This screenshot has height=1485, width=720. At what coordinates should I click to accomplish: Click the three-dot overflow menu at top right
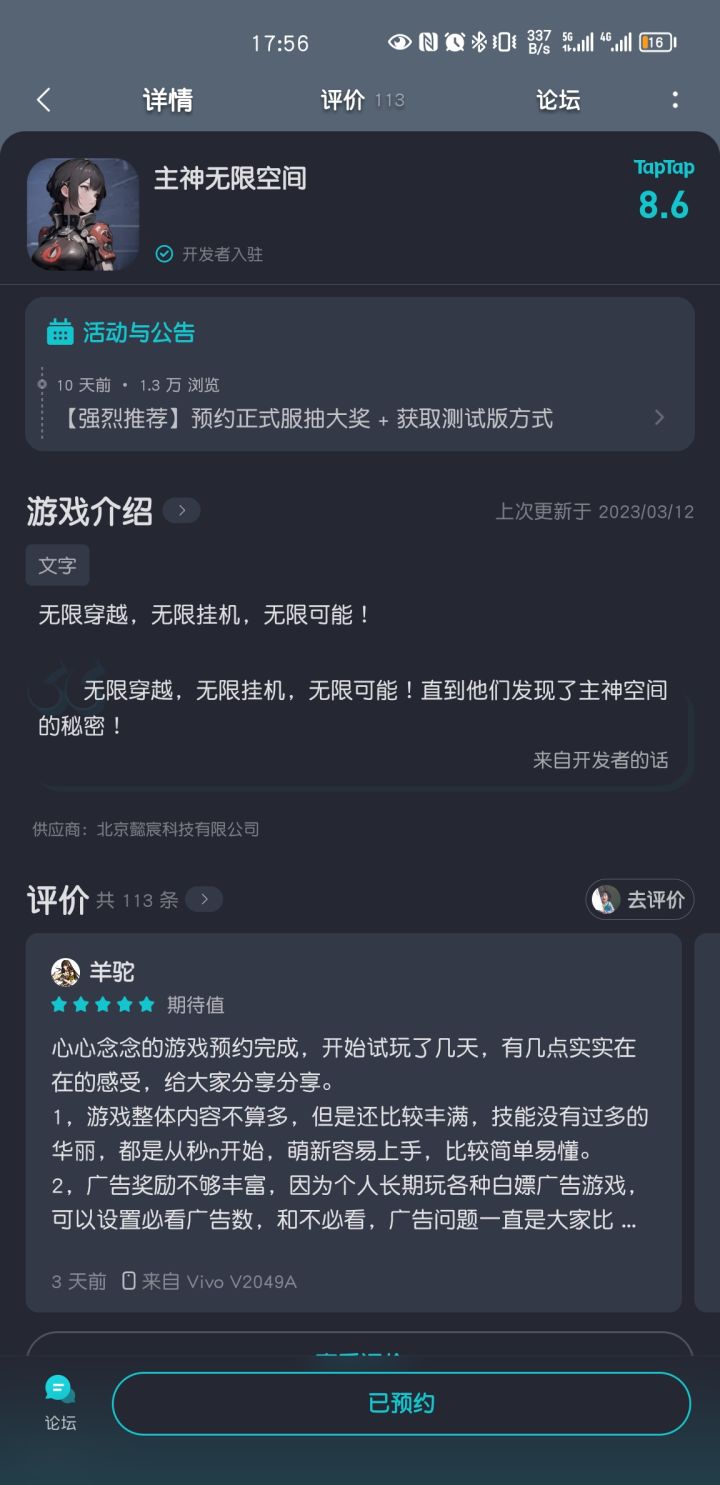click(676, 100)
